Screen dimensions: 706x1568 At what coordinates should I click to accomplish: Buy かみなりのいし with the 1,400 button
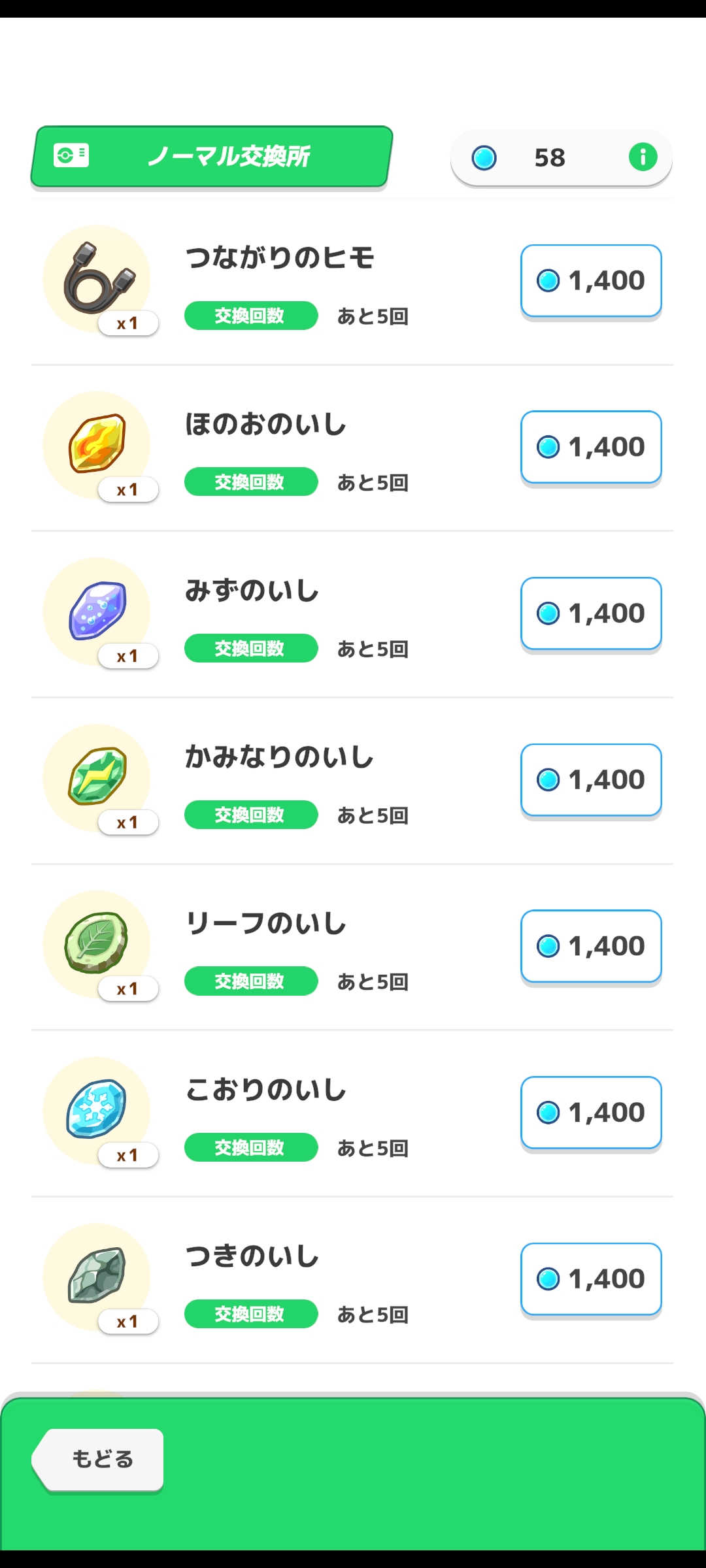tap(591, 780)
